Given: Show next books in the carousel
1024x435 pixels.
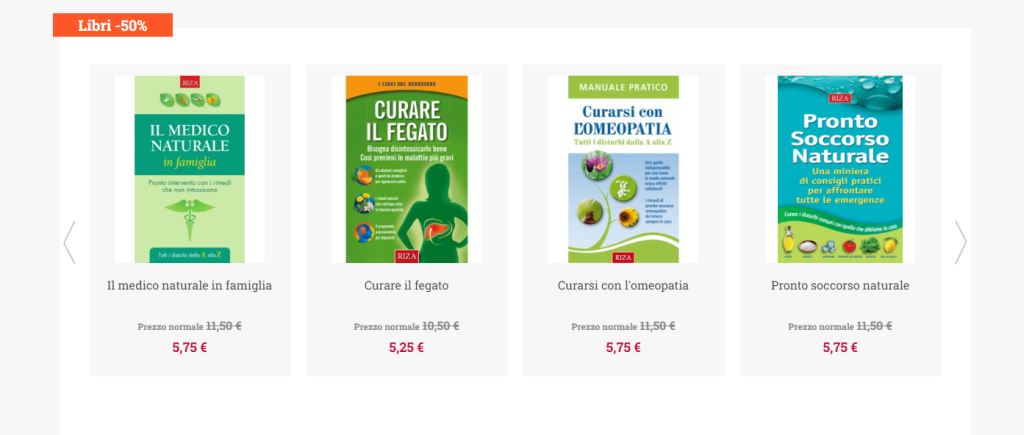Looking at the screenshot, I should pyautogui.click(x=960, y=242).
